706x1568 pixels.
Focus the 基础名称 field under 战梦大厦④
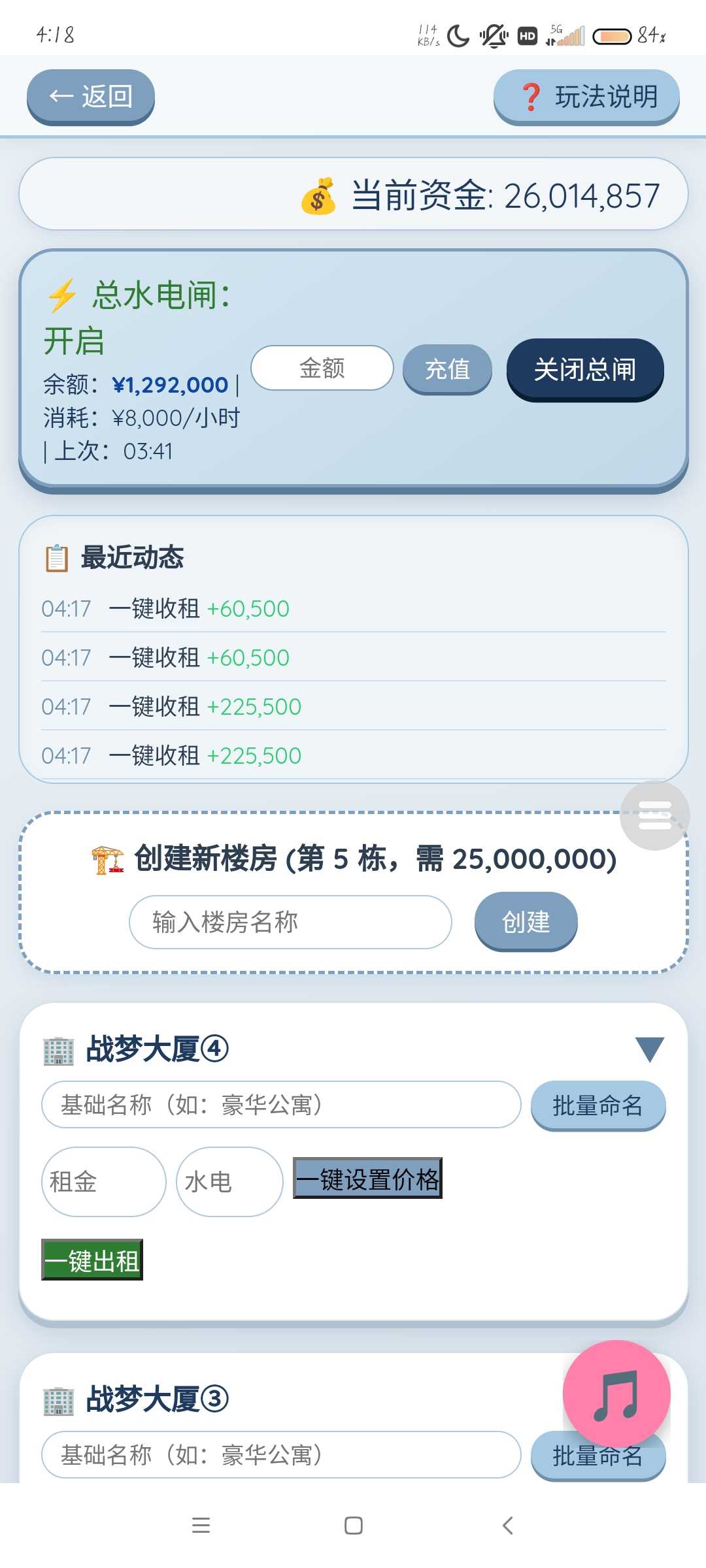point(281,1105)
